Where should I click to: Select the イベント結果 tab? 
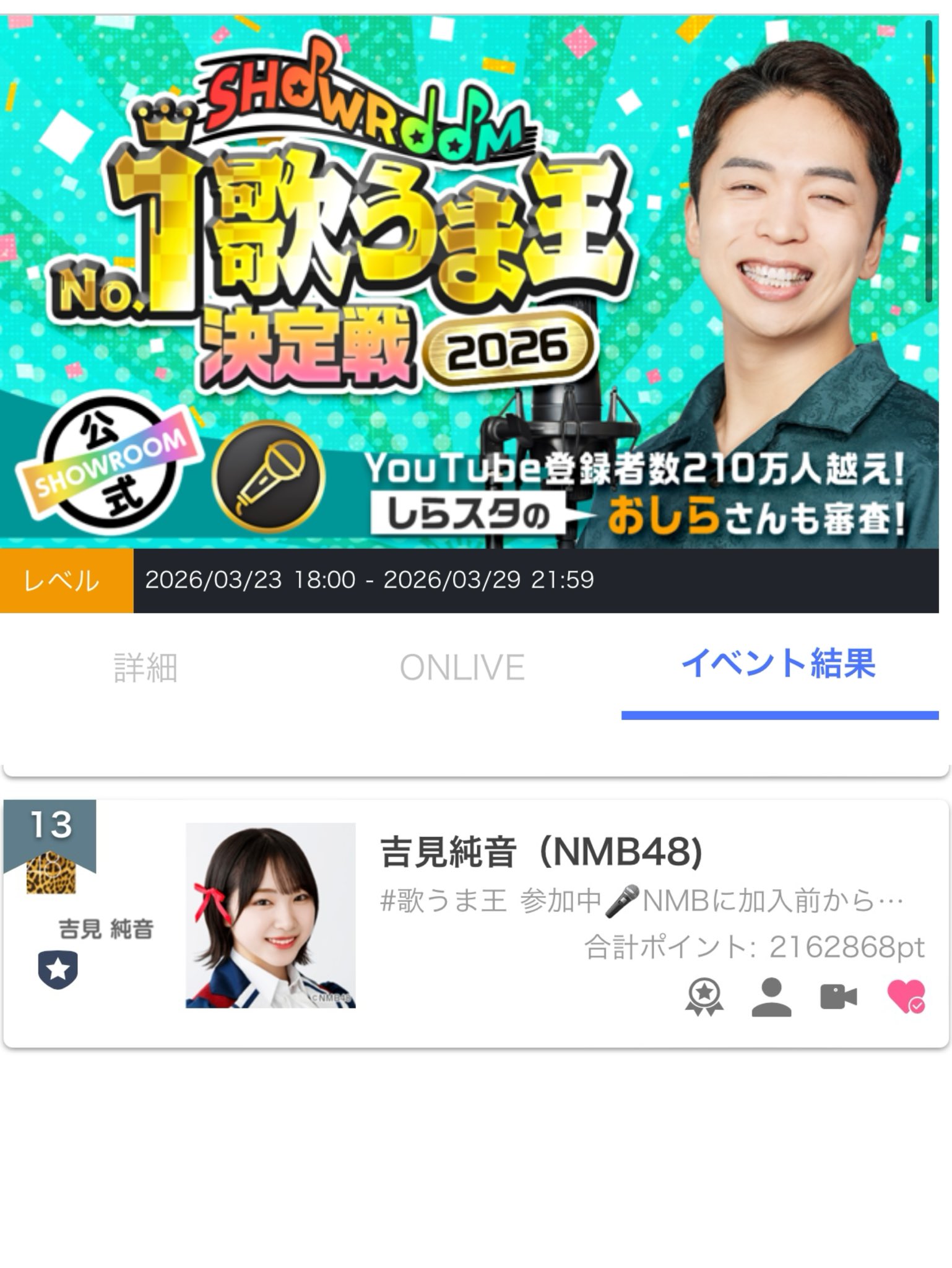coord(779,664)
